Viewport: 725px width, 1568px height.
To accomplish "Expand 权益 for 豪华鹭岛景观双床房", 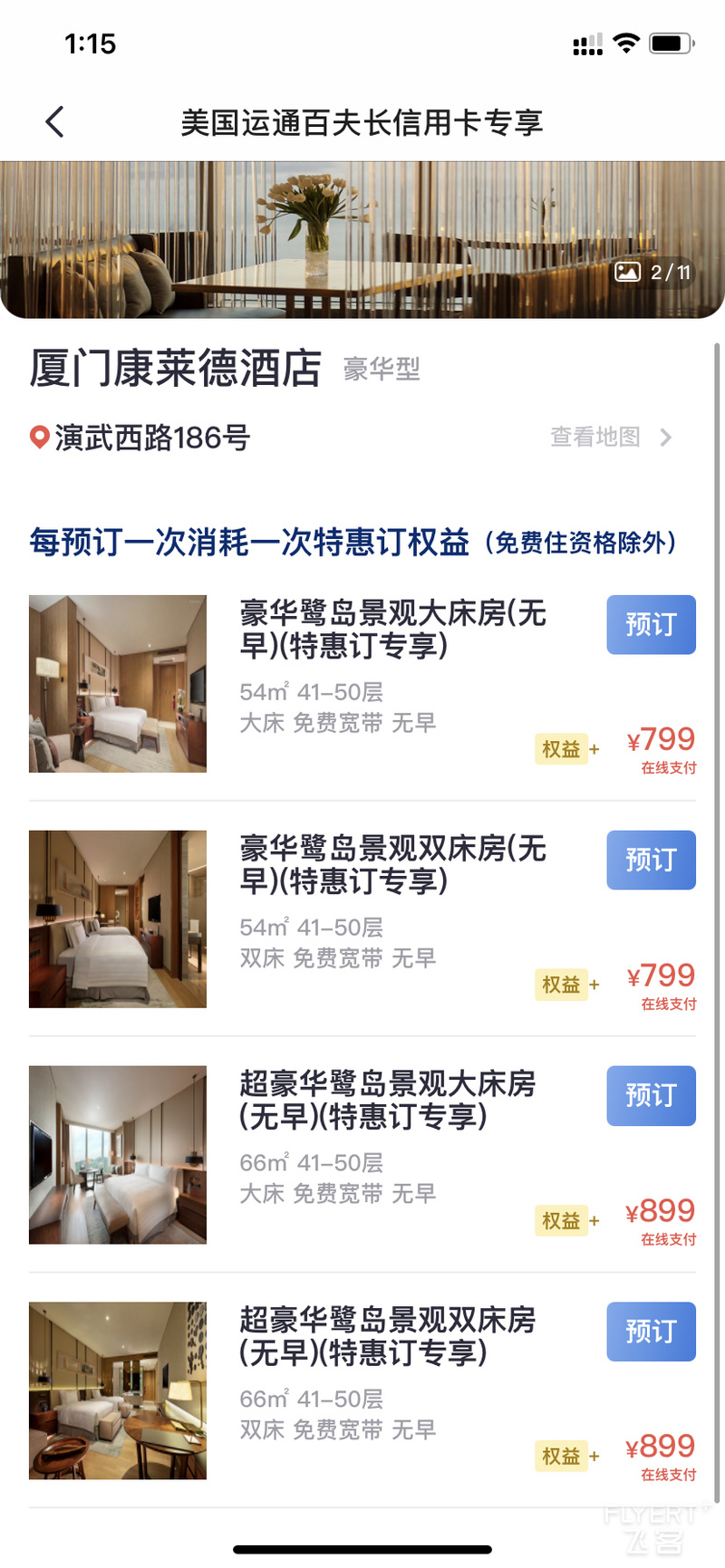I will pos(567,985).
